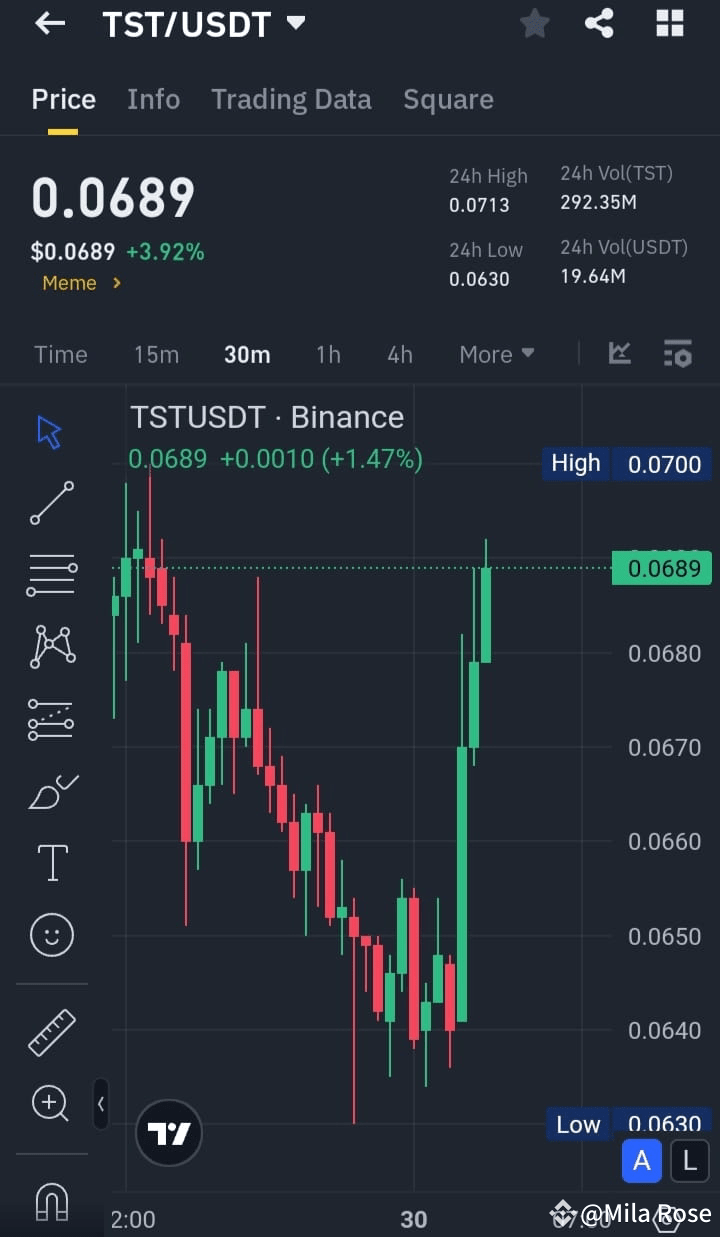Switch to the Info tab
The width and height of the screenshot is (720, 1237).
[x=153, y=99]
